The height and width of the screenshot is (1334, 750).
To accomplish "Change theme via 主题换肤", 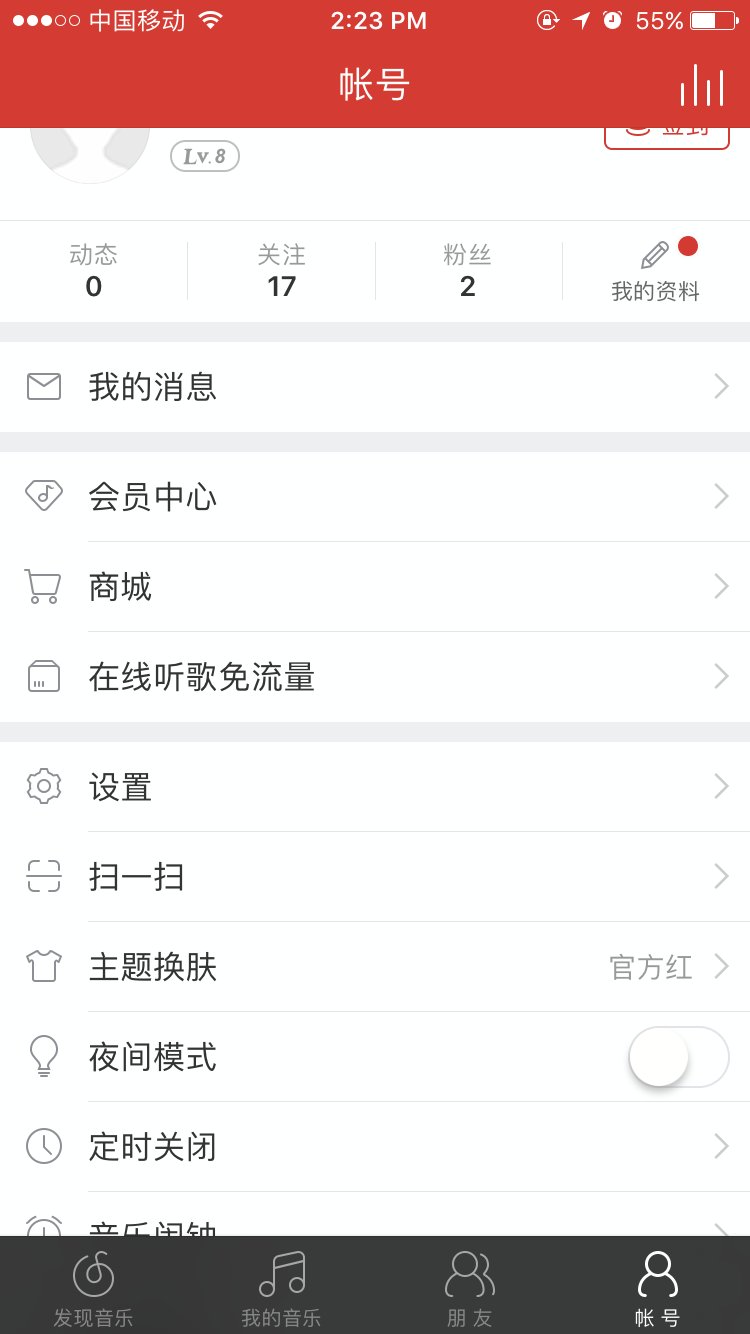I will [x=375, y=967].
